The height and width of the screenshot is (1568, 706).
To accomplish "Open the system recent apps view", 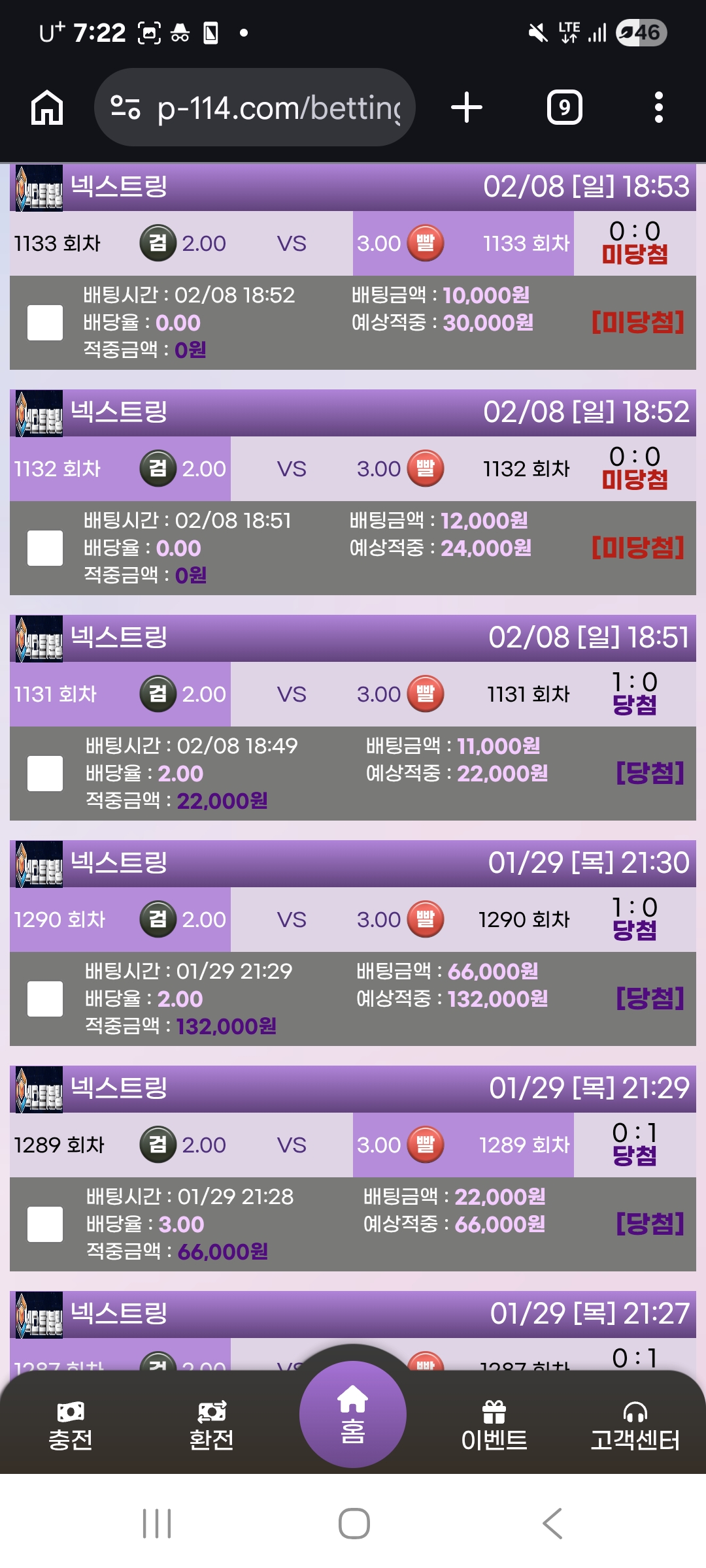I will 157,1524.
